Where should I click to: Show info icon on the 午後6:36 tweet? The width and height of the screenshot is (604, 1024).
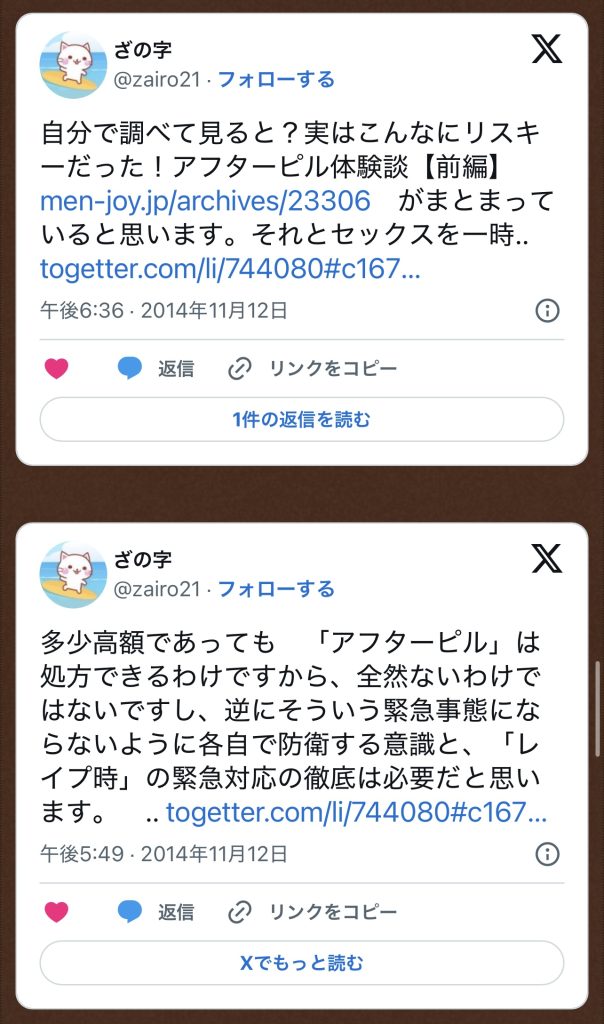[x=547, y=311]
